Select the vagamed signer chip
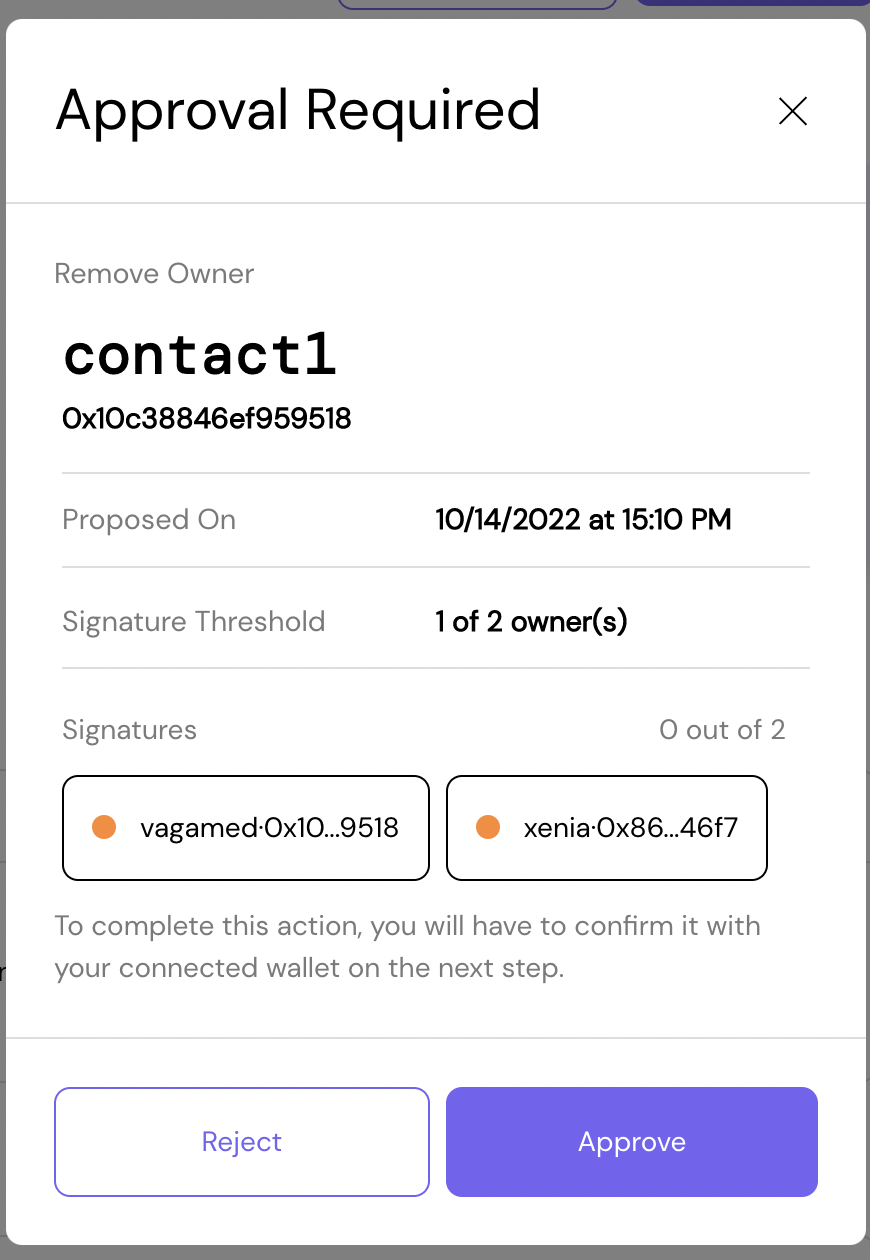870x1260 pixels. [x=246, y=828]
